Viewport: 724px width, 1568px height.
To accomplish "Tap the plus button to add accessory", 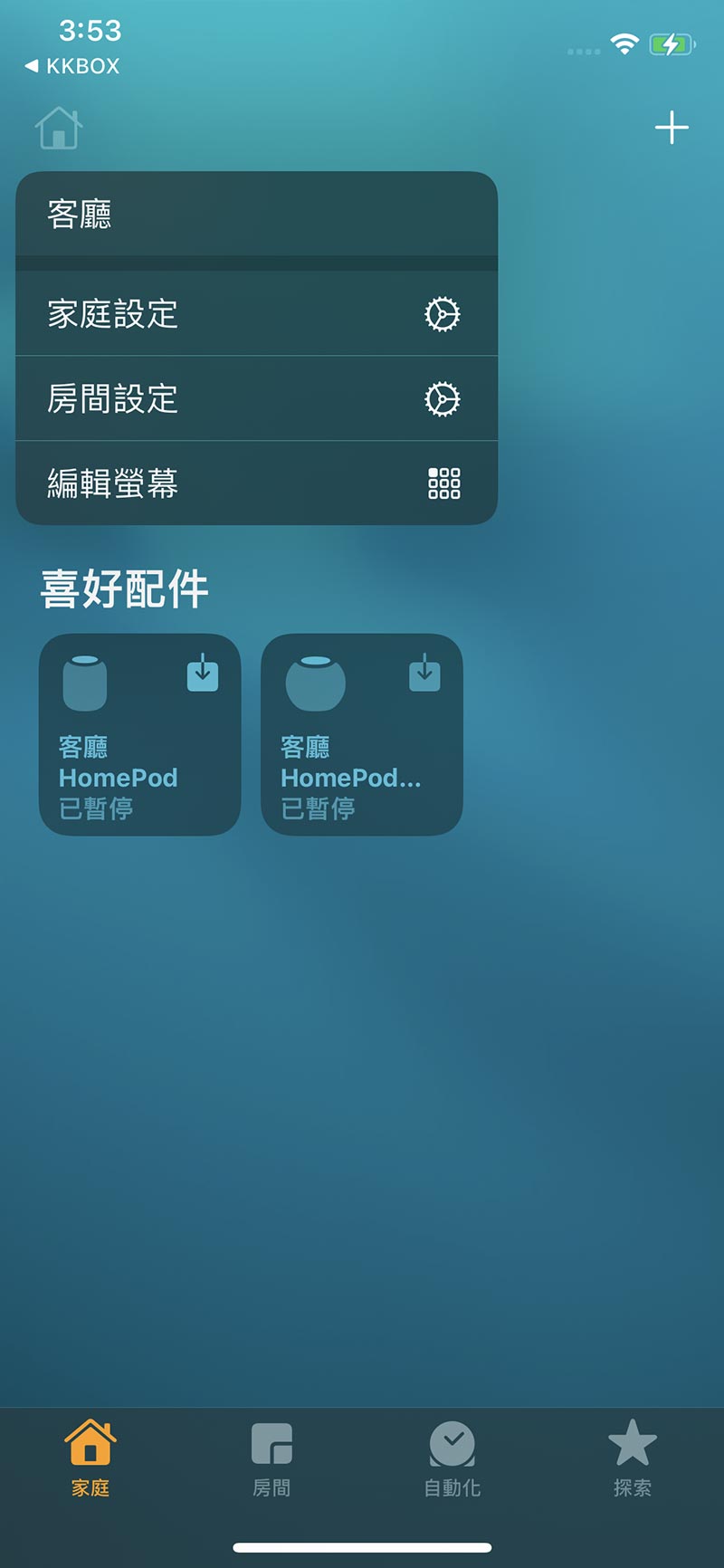I will click(x=672, y=128).
